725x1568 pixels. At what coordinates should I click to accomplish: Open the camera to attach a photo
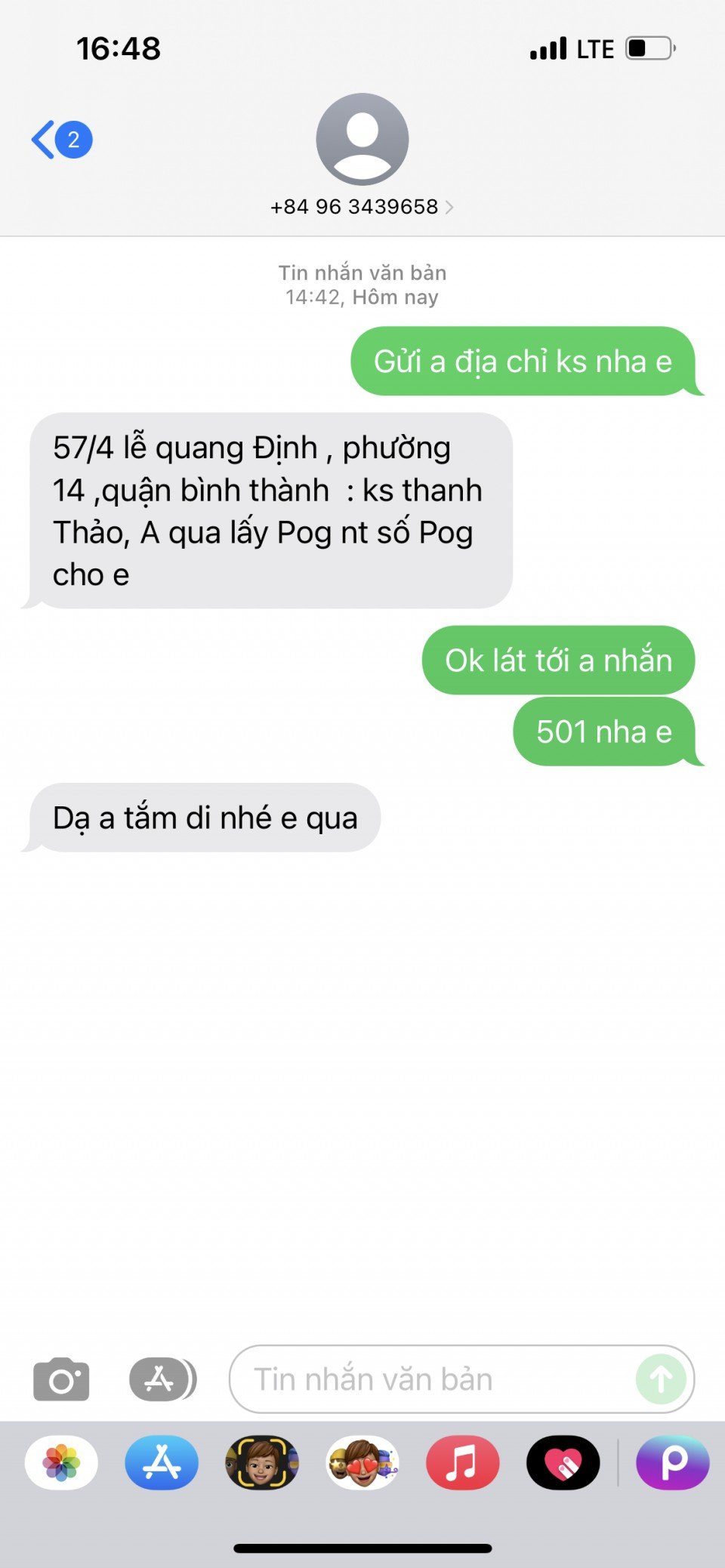pyautogui.click(x=61, y=1379)
